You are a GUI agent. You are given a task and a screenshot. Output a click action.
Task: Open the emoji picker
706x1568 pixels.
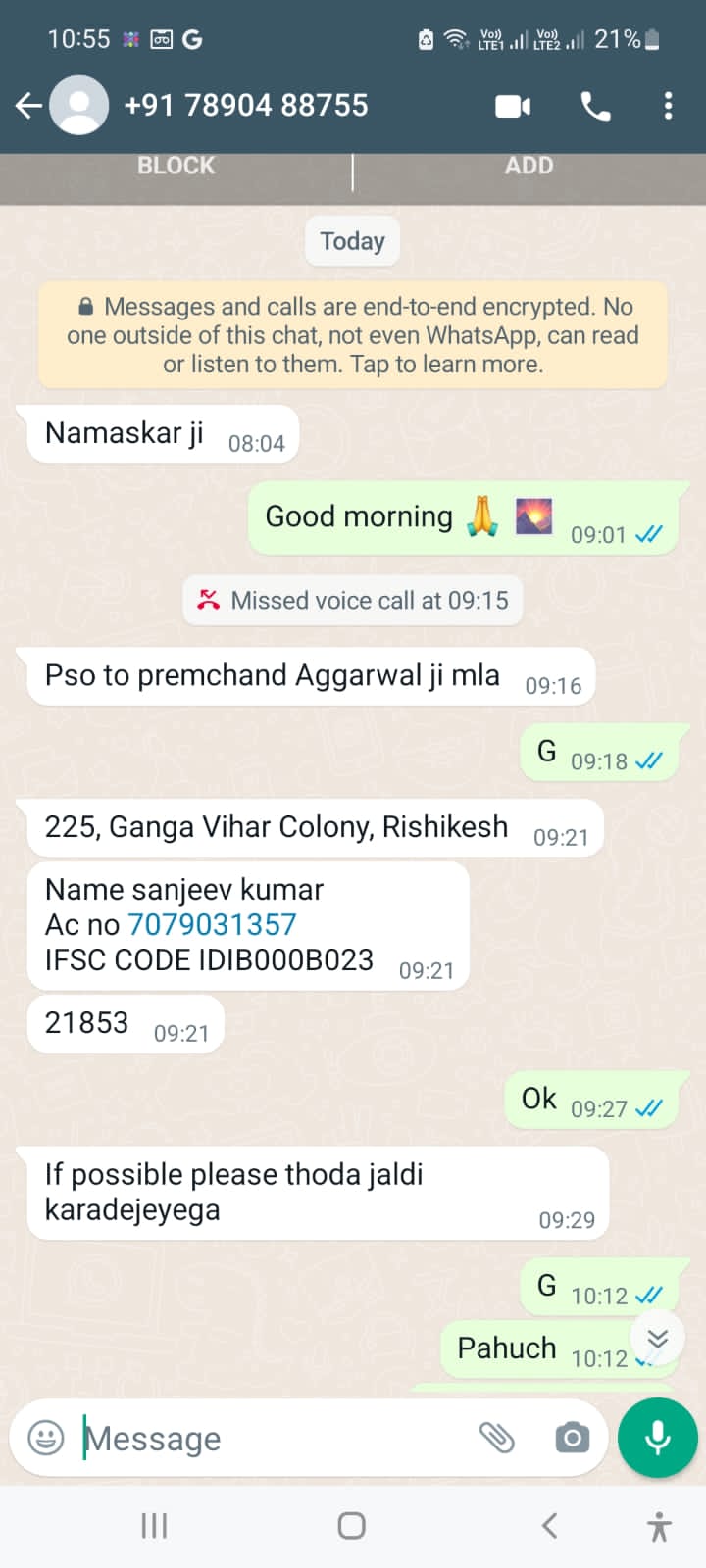coord(46,1438)
